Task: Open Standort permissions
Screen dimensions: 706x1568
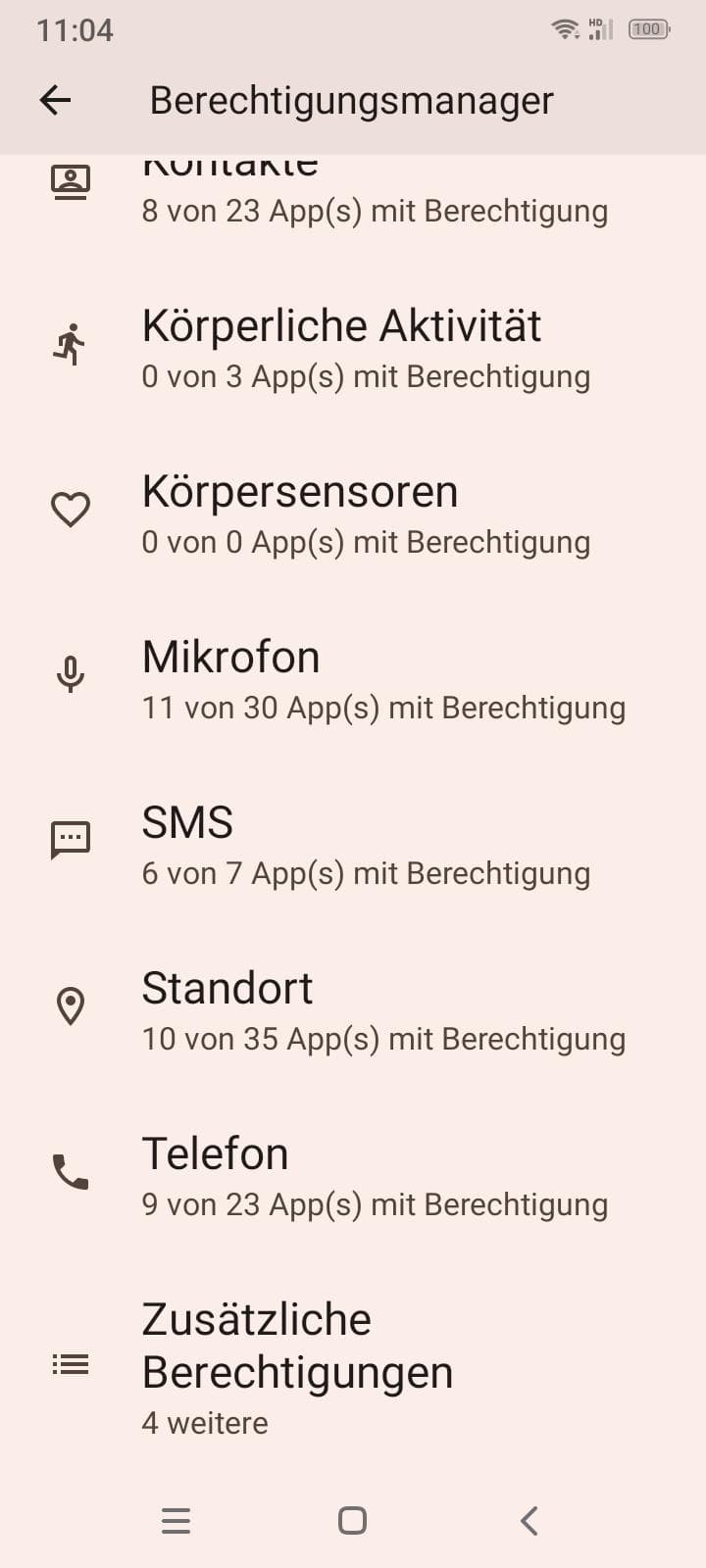Action: tap(353, 1011)
